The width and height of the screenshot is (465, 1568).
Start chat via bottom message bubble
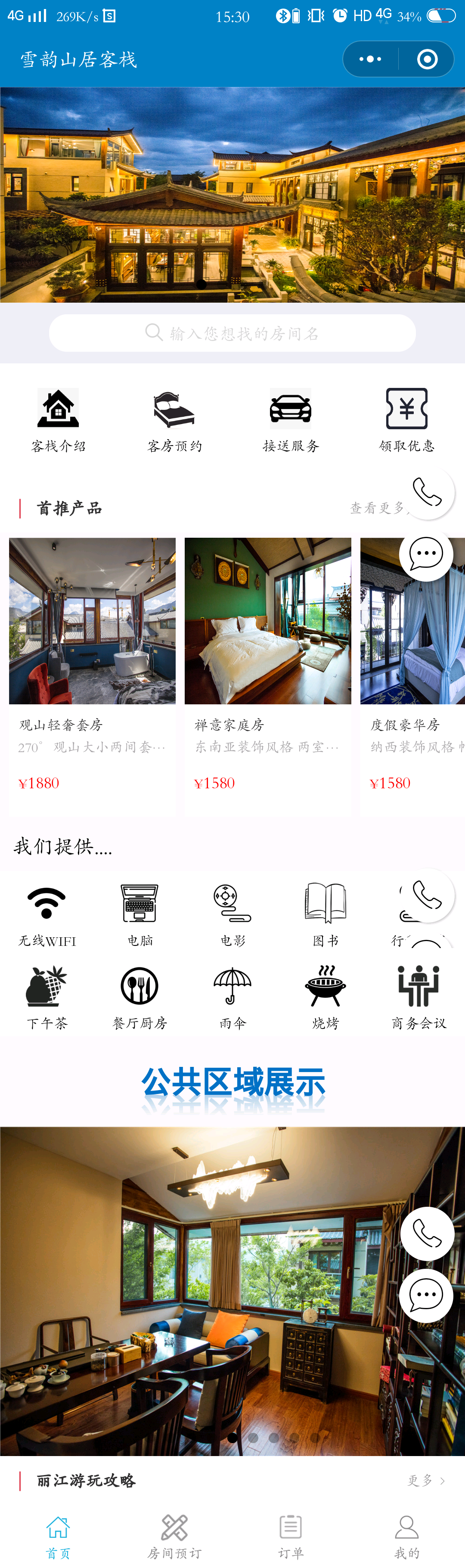[426, 1295]
